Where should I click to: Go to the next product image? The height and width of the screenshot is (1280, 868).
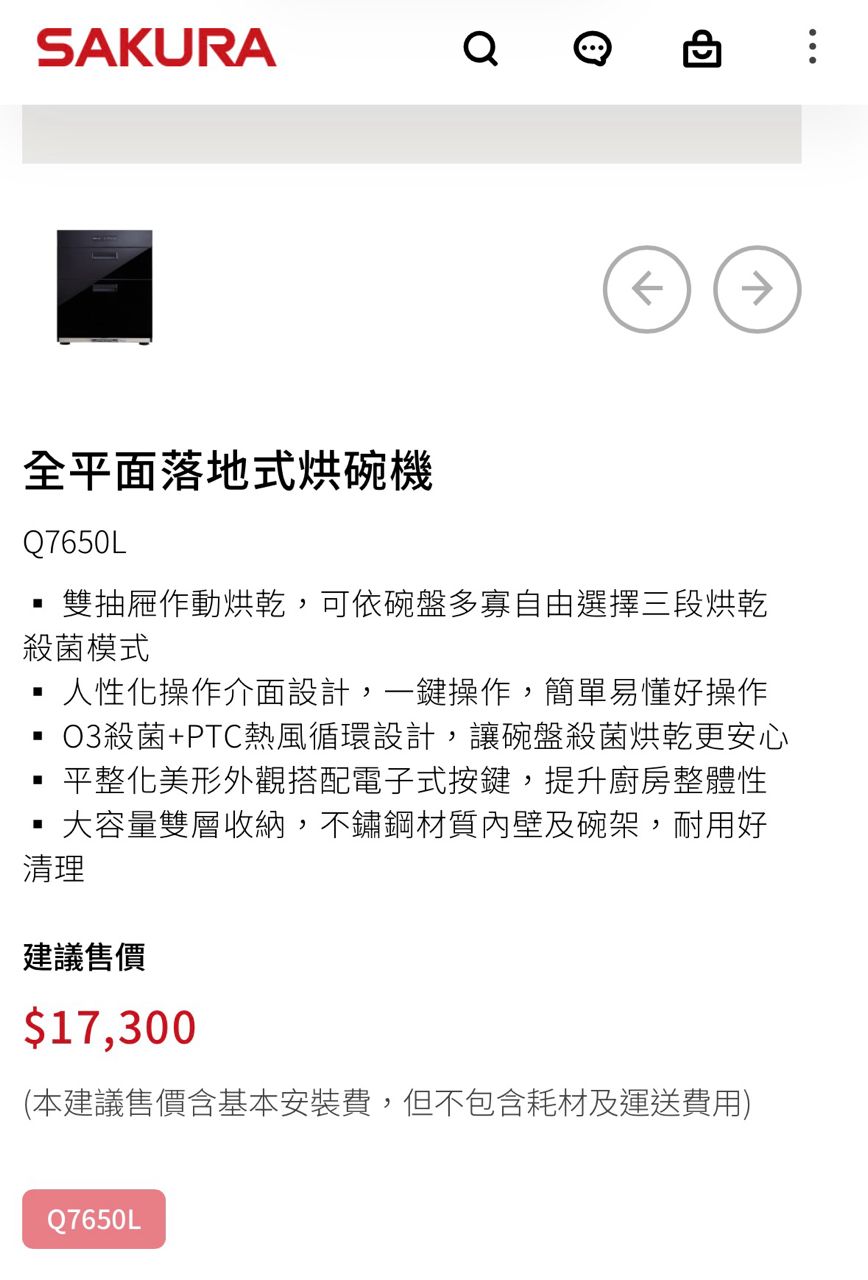[757, 289]
